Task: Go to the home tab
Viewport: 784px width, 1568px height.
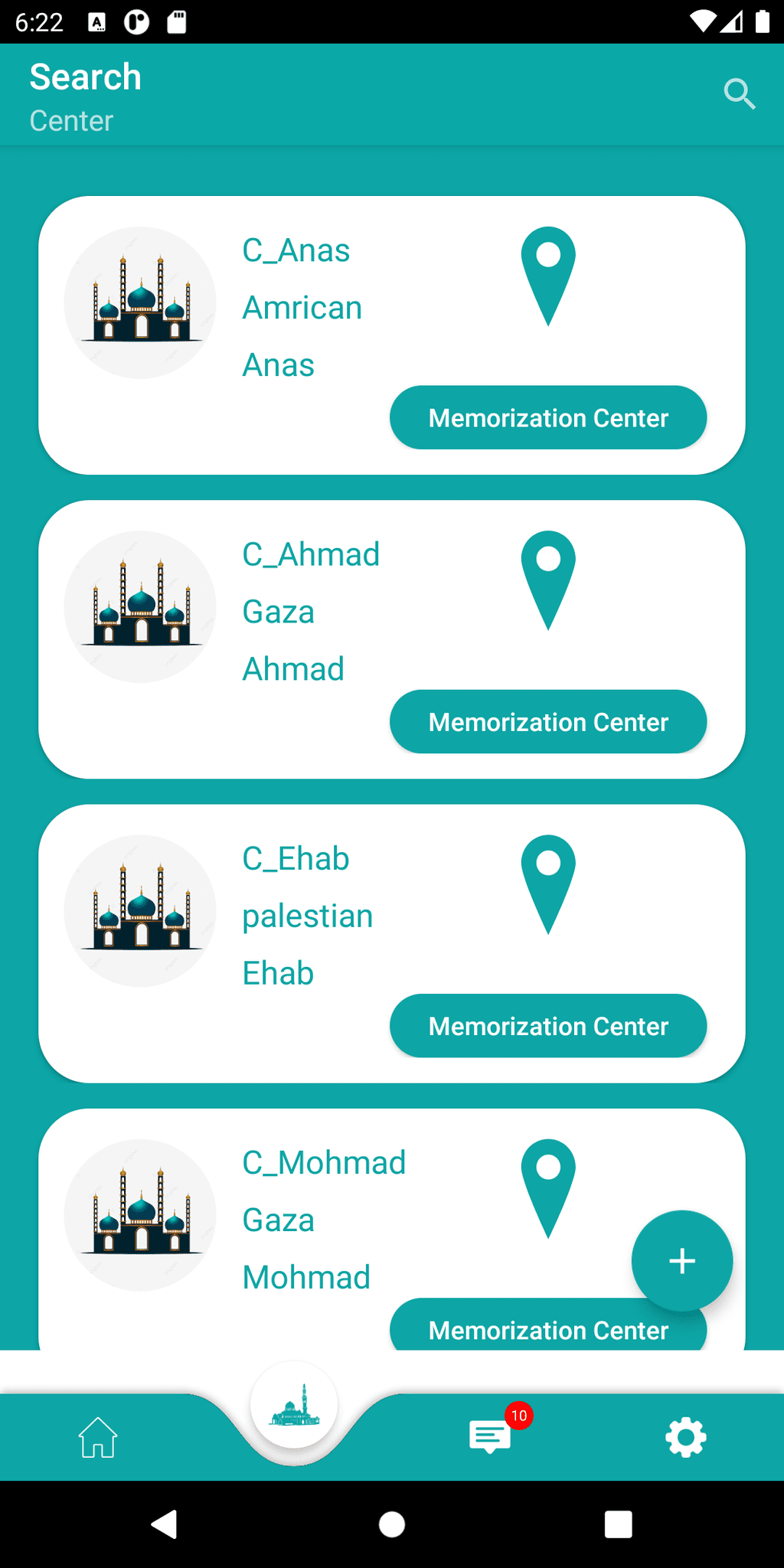Action: click(98, 1437)
